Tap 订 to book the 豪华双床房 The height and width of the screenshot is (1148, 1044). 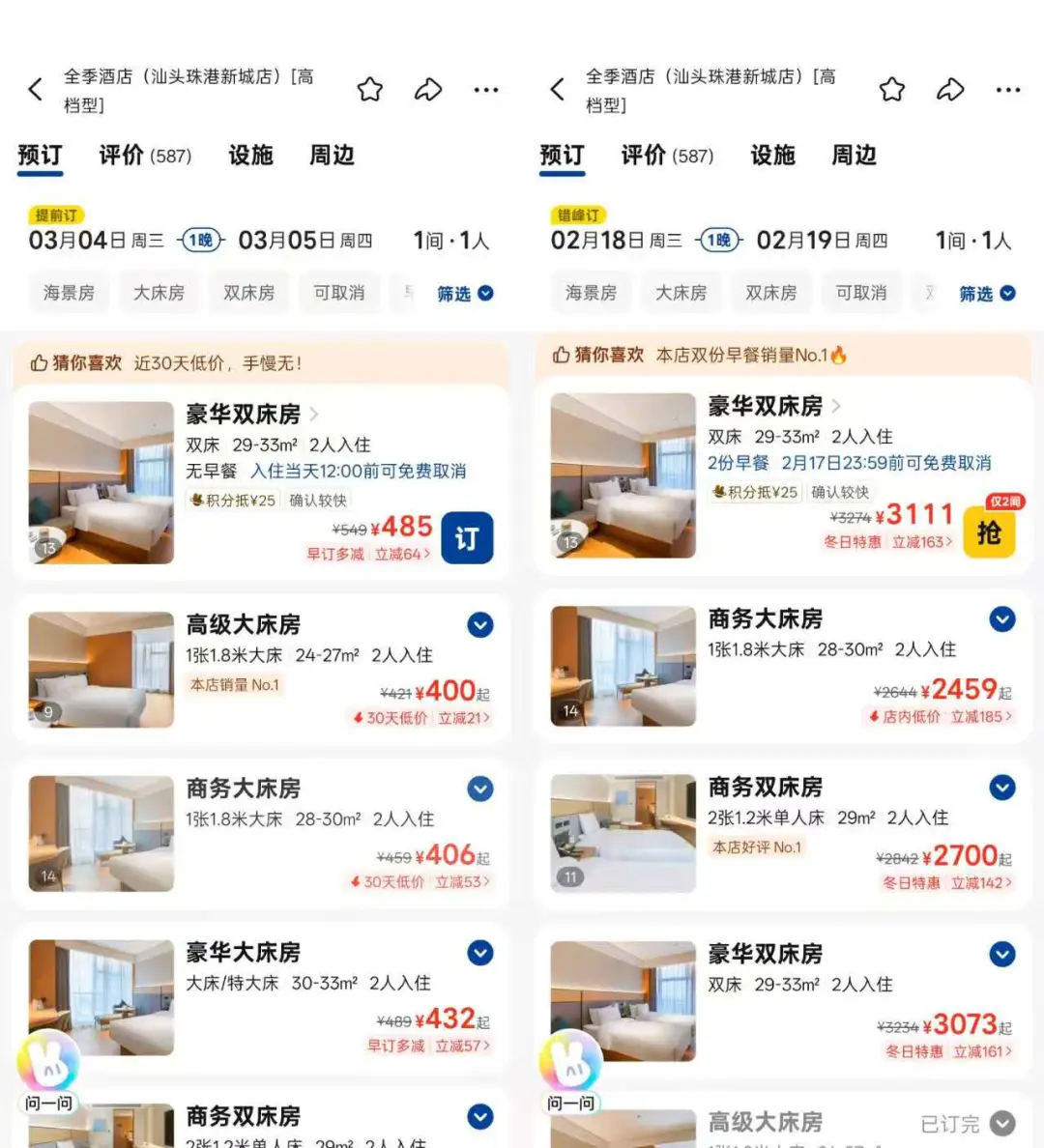[x=467, y=537]
